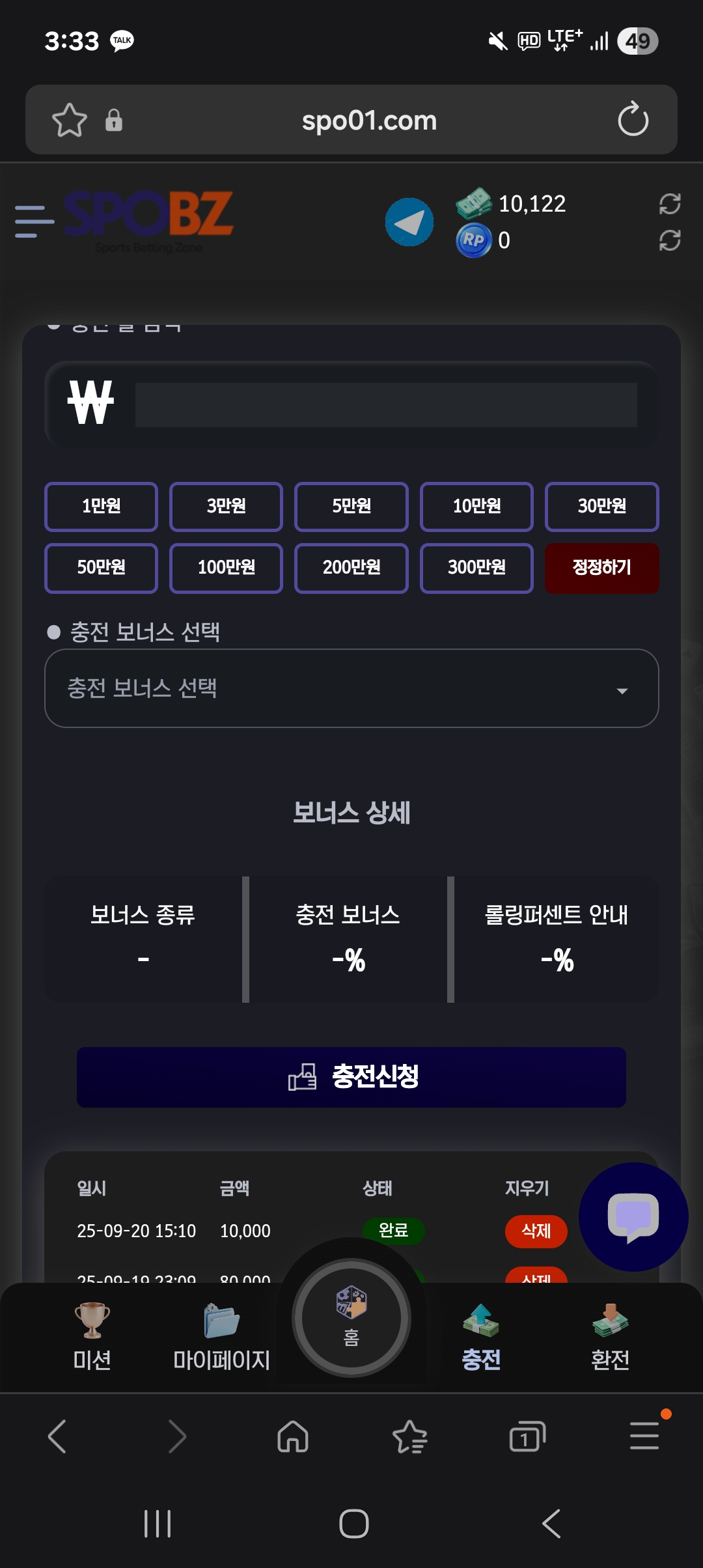Delete the 25-09-20 15:10 deposit record
This screenshot has width=703, height=1568.
(x=536, y=1231)
